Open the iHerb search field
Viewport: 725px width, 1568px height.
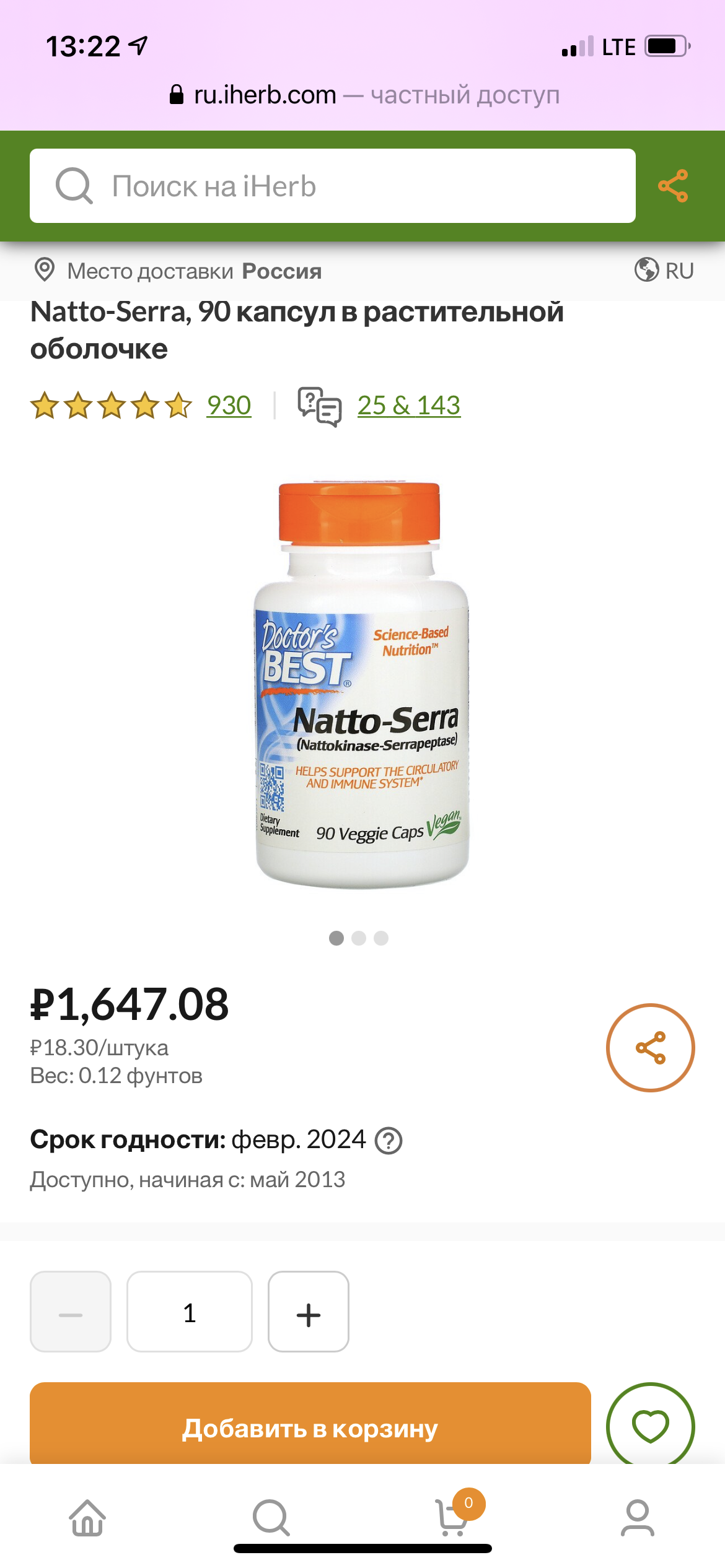333,186
